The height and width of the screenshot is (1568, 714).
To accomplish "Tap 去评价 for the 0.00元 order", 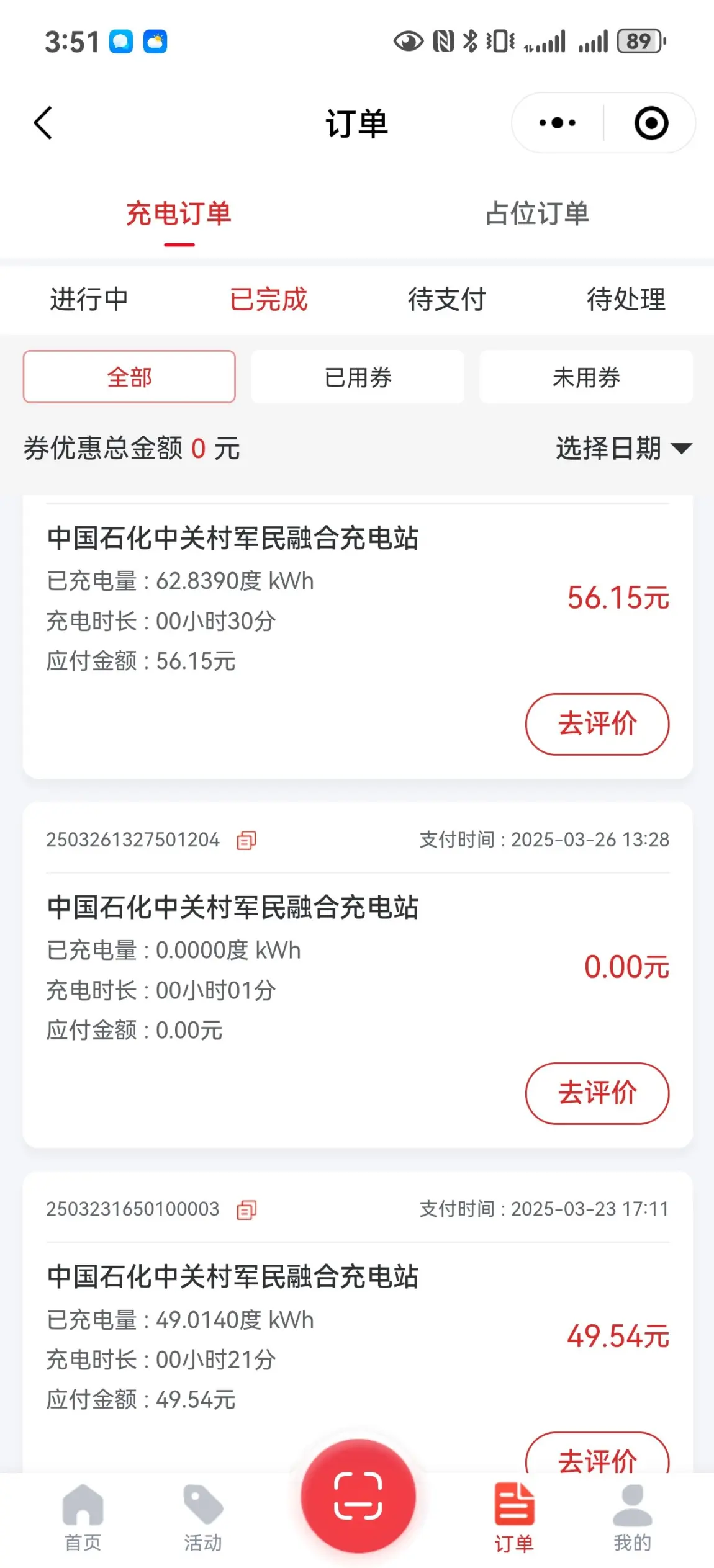I will point(597,1093).
